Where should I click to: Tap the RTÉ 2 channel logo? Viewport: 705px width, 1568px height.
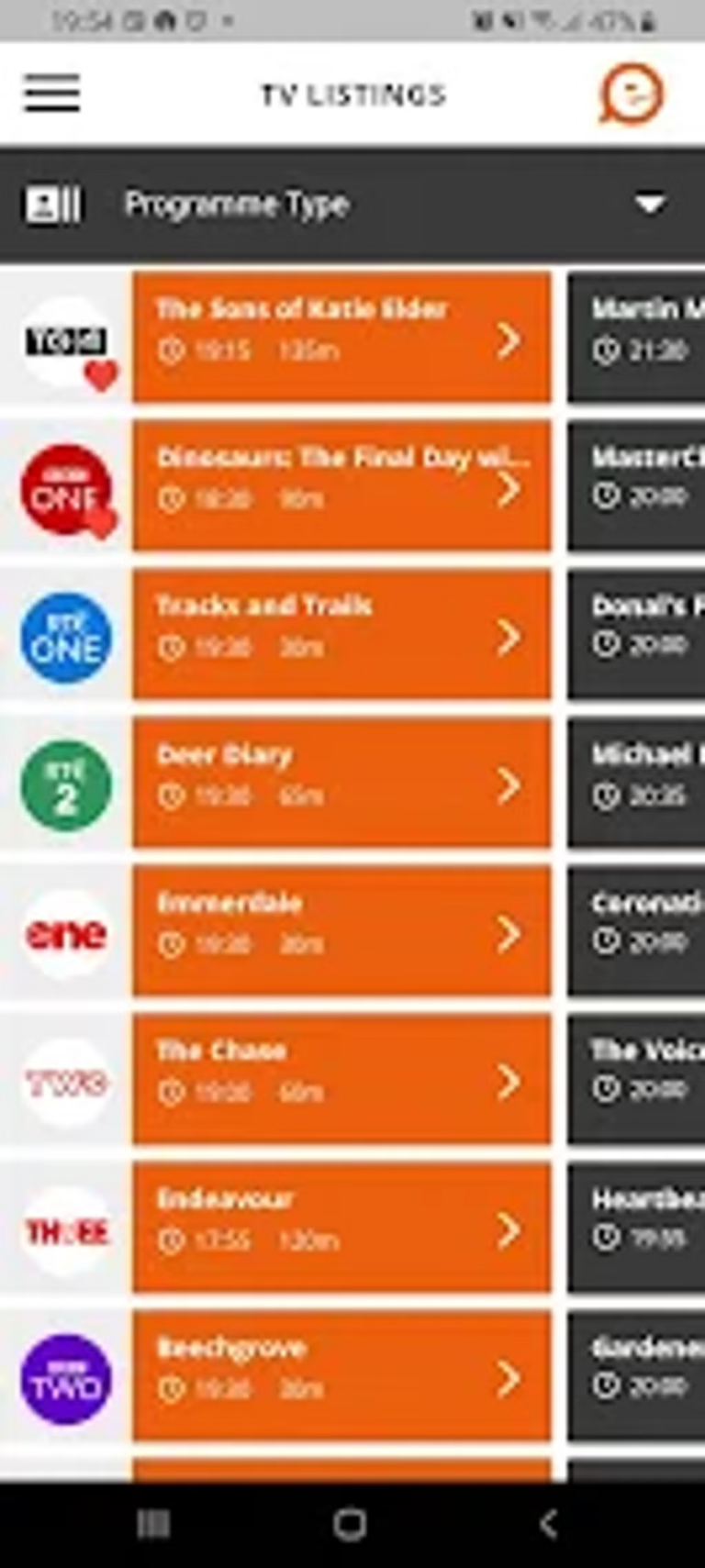point(66,785)
